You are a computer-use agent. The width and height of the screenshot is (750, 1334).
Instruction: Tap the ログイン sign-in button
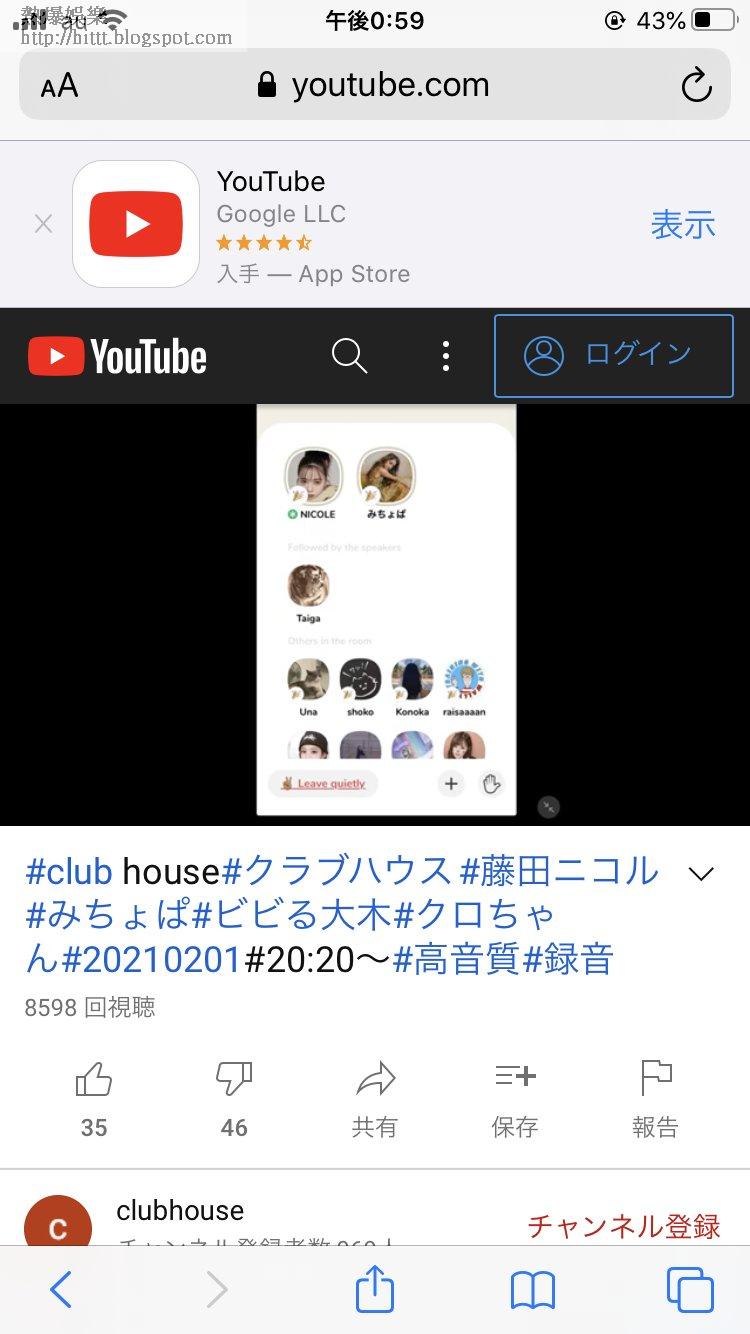613,355
